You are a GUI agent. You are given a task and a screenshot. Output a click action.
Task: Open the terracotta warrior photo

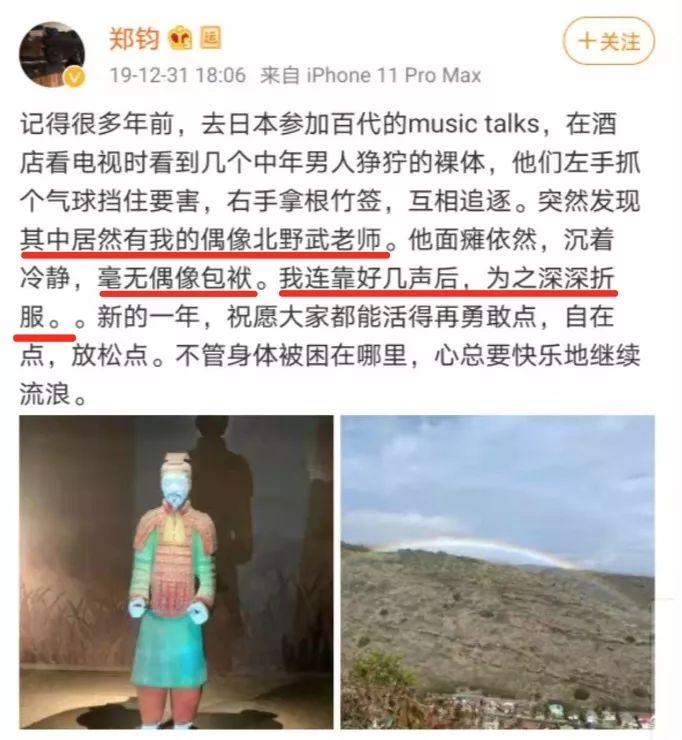pyautogui.click(x=177, y=572)
